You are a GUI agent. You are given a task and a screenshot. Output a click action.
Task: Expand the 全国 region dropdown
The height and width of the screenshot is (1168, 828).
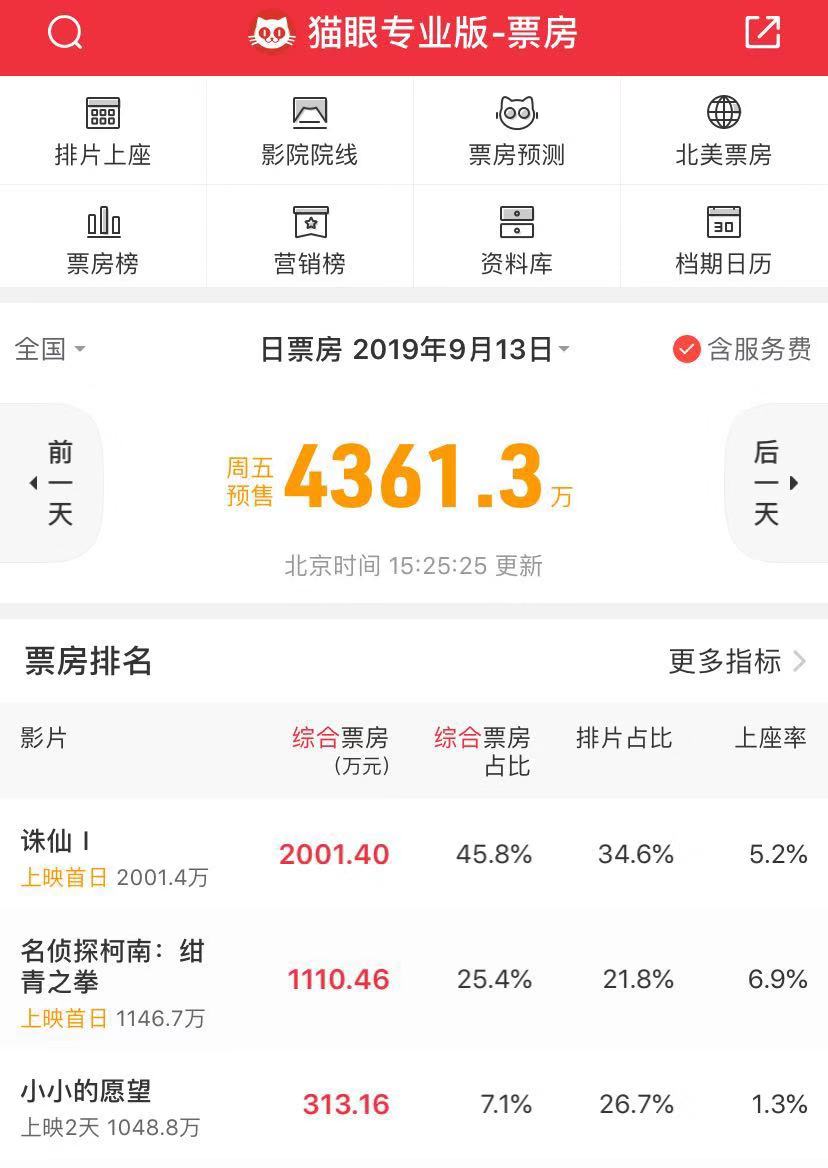coord(50,349)
